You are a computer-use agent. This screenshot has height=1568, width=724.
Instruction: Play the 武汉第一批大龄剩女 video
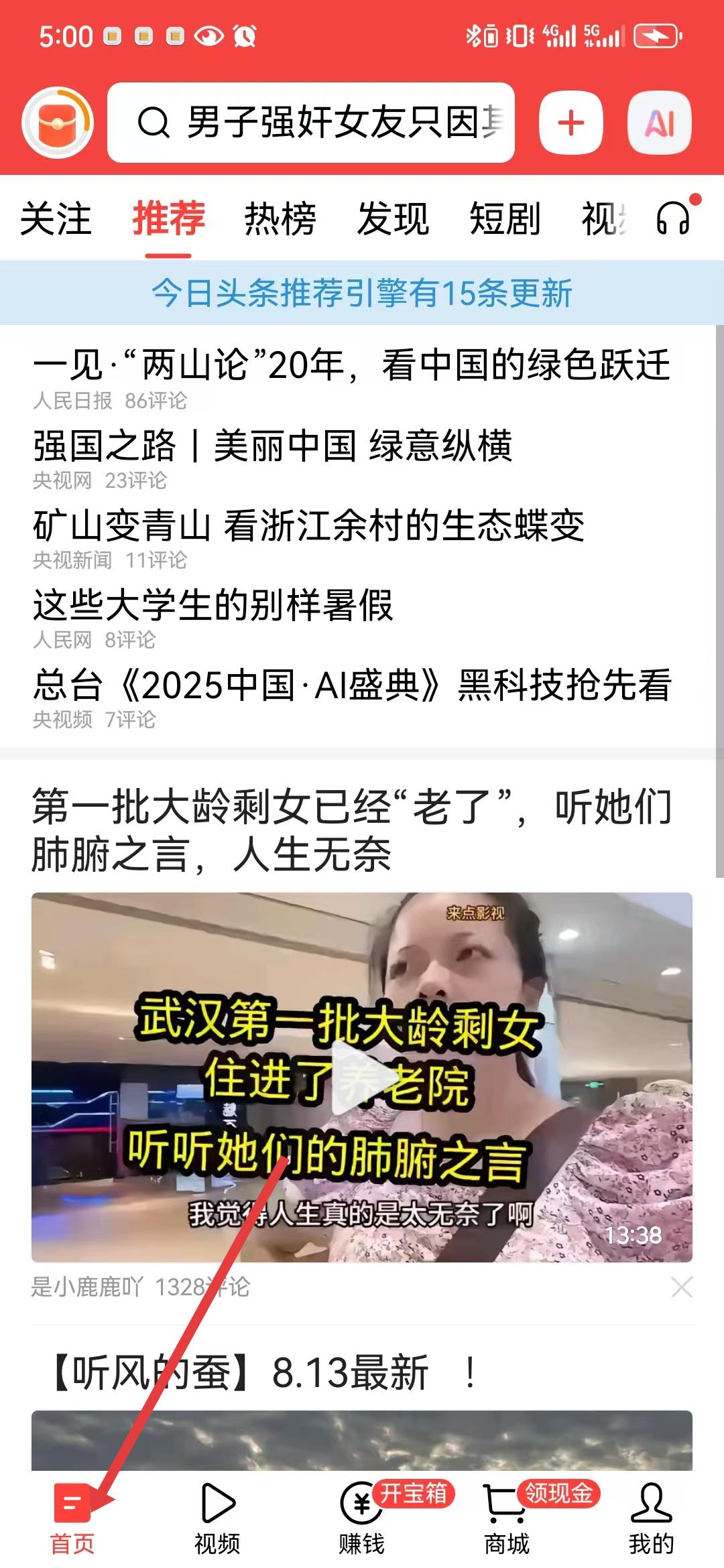[x=361, y=1077]
